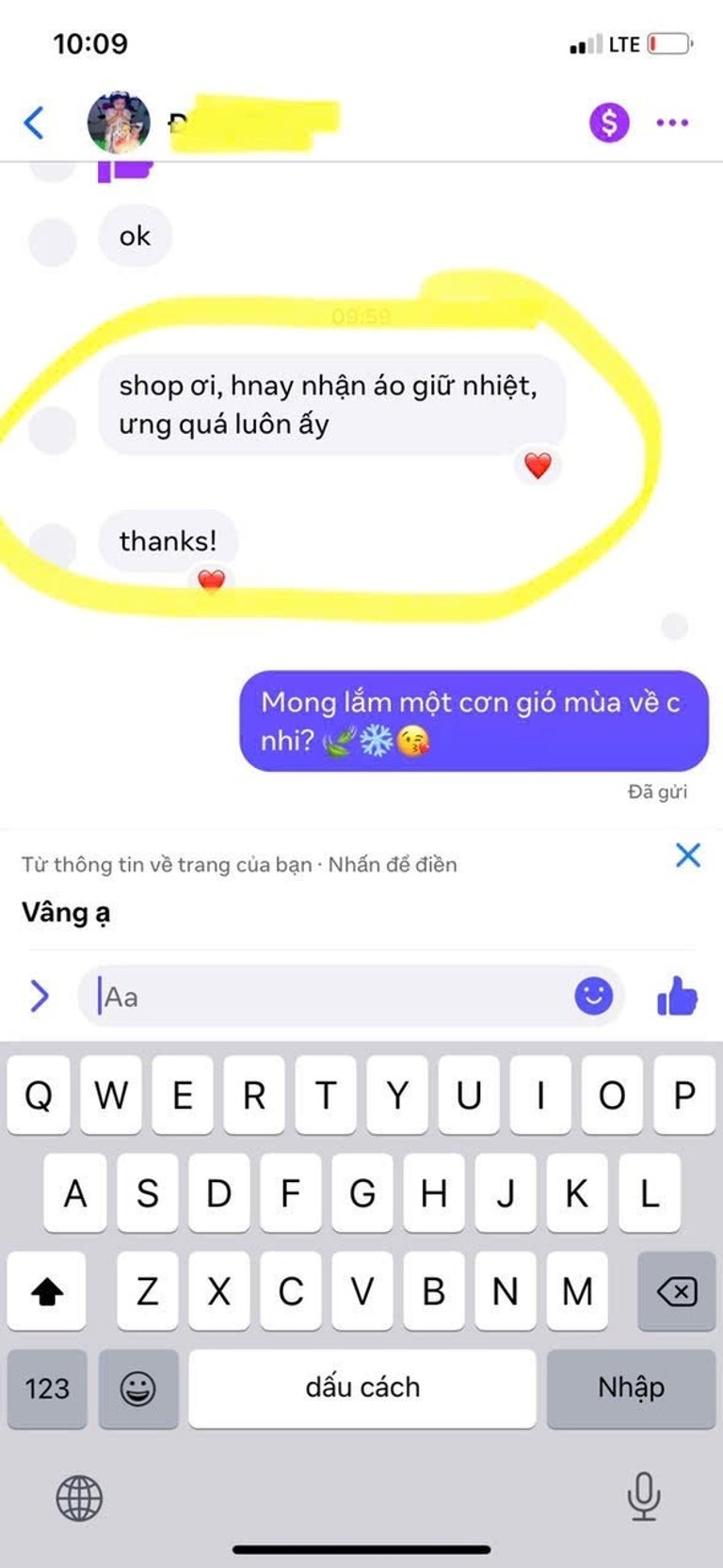Screen dimensions: 723x1568
Task: Open the three-dot overflow menu
Action: click(x=672, y=122)
